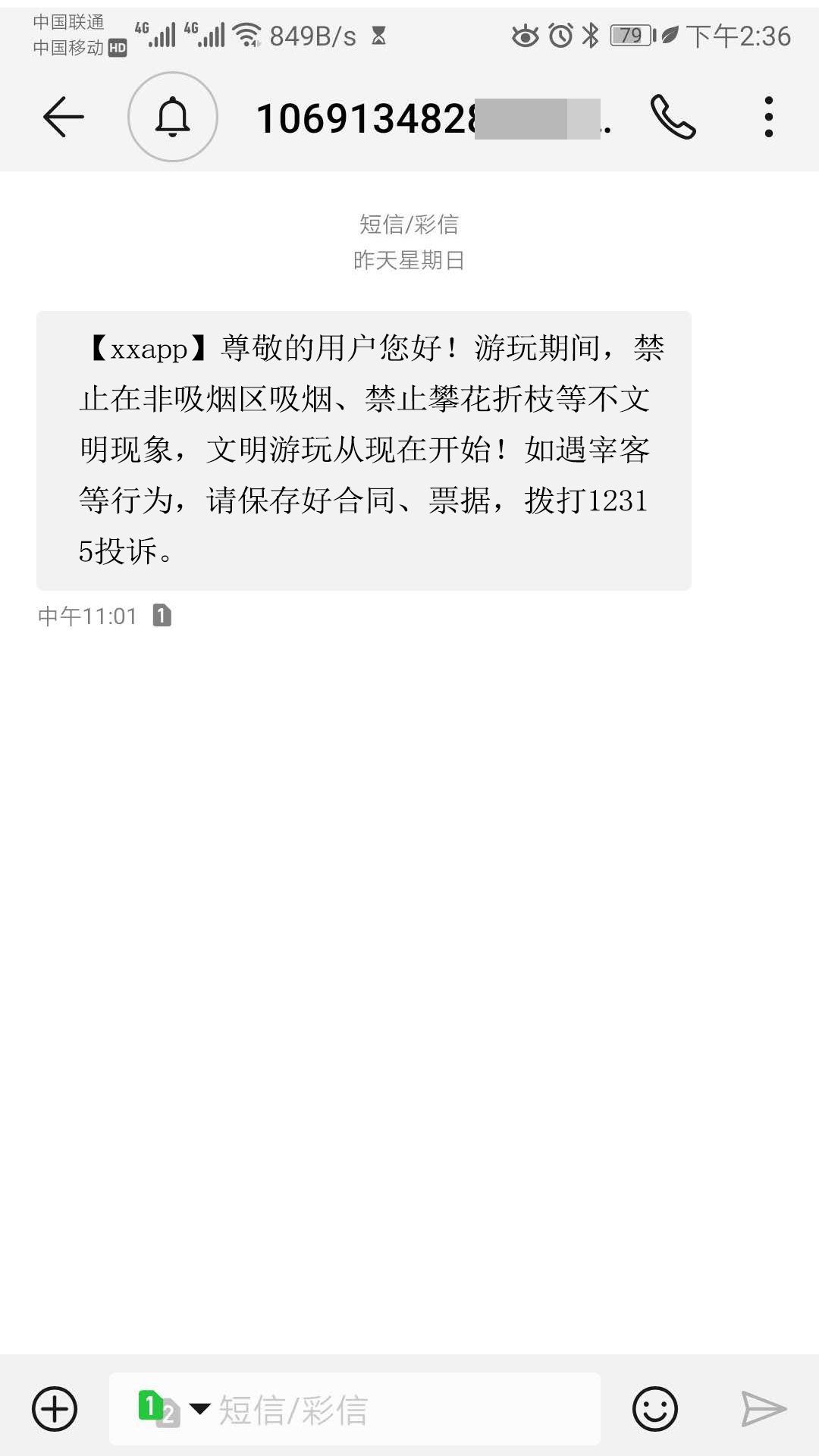This screenshot has height=1456, width=819.
Task: Open notification settings via the bell icon
Action: (173, 118)
